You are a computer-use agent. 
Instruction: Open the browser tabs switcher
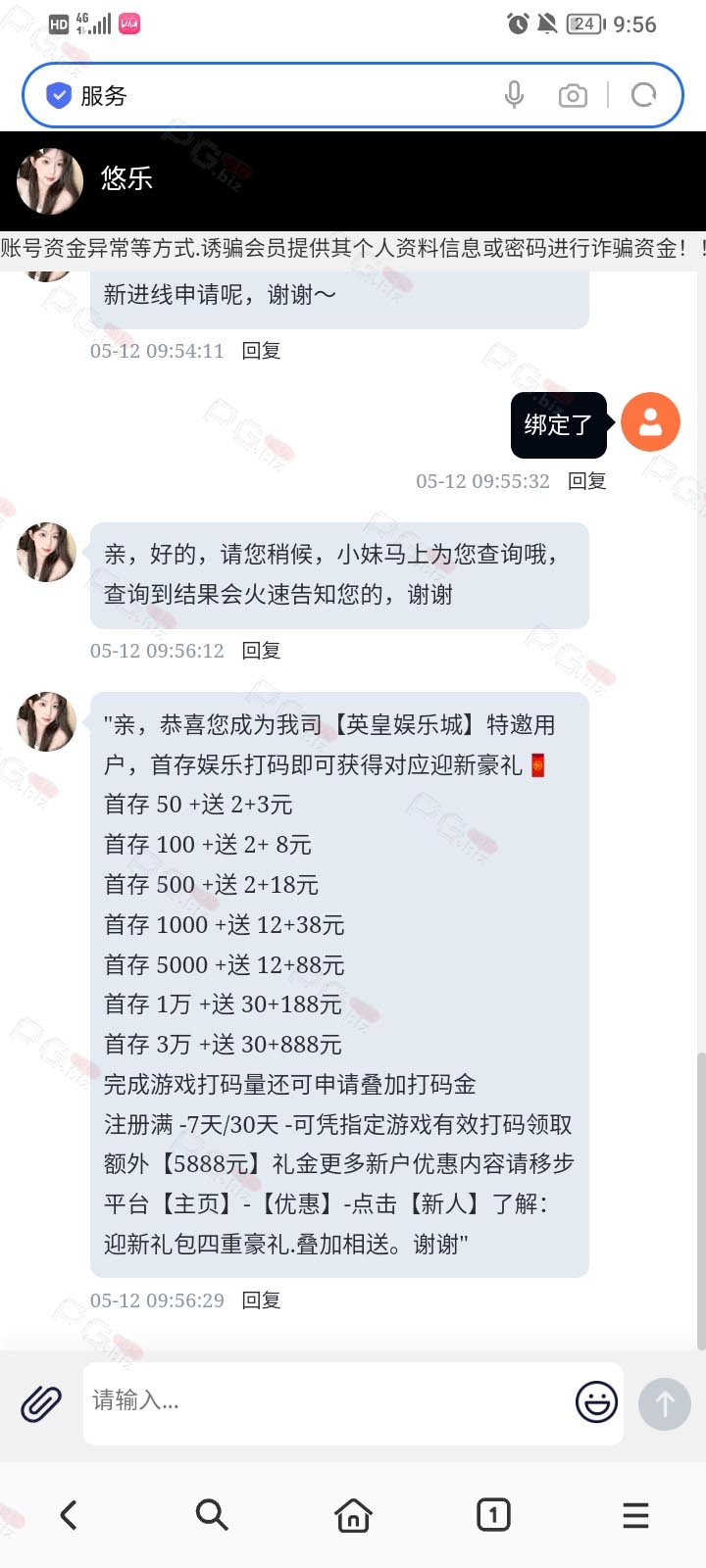tap(493, 1515)
